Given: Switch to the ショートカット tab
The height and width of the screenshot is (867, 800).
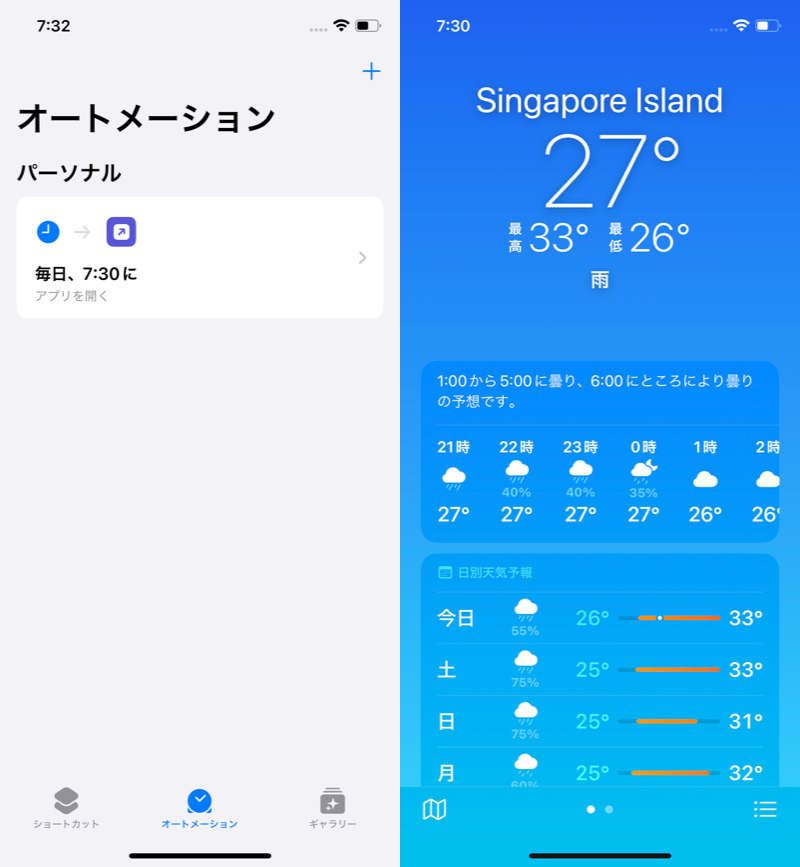Looking at the screenshot, I should 66,808.
